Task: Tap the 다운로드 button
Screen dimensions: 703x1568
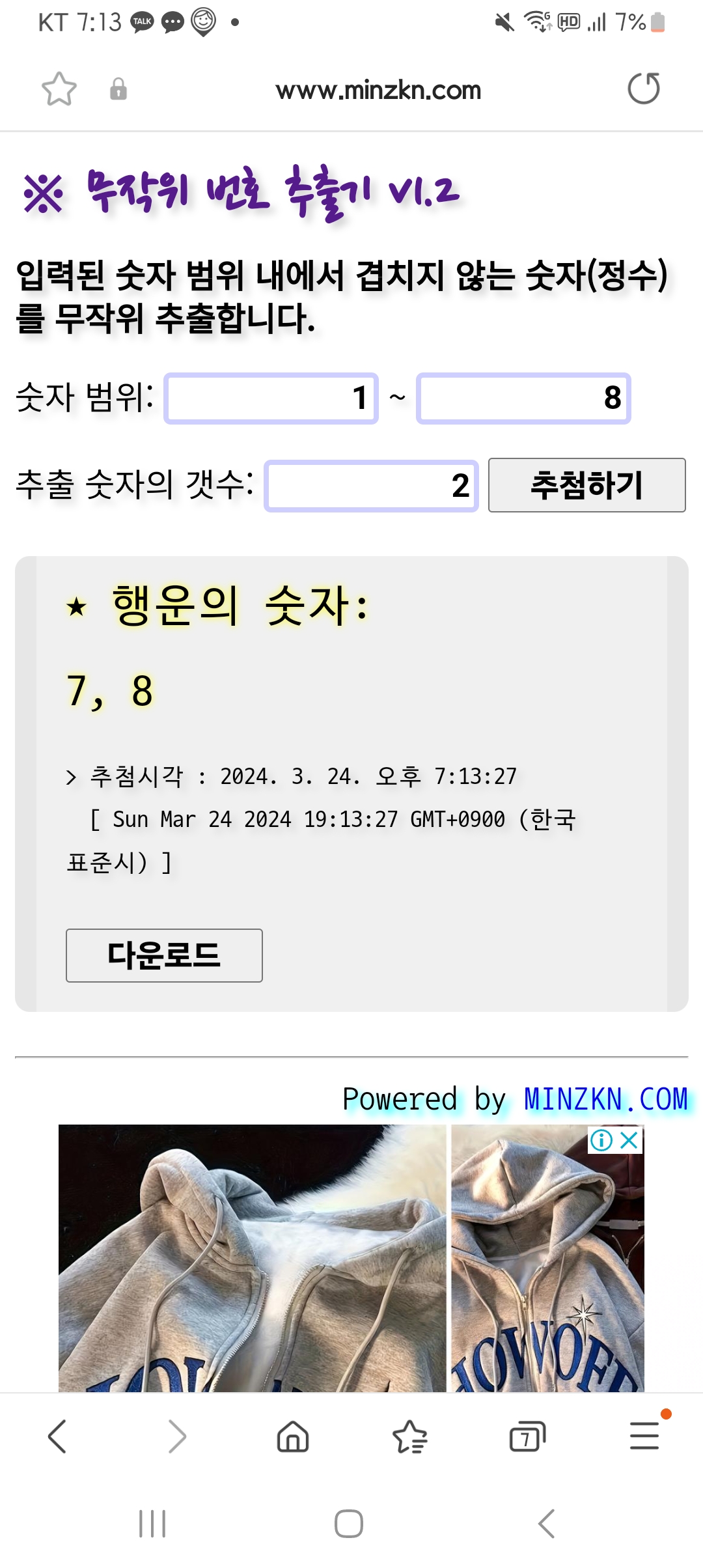Action: click(164, 955)
